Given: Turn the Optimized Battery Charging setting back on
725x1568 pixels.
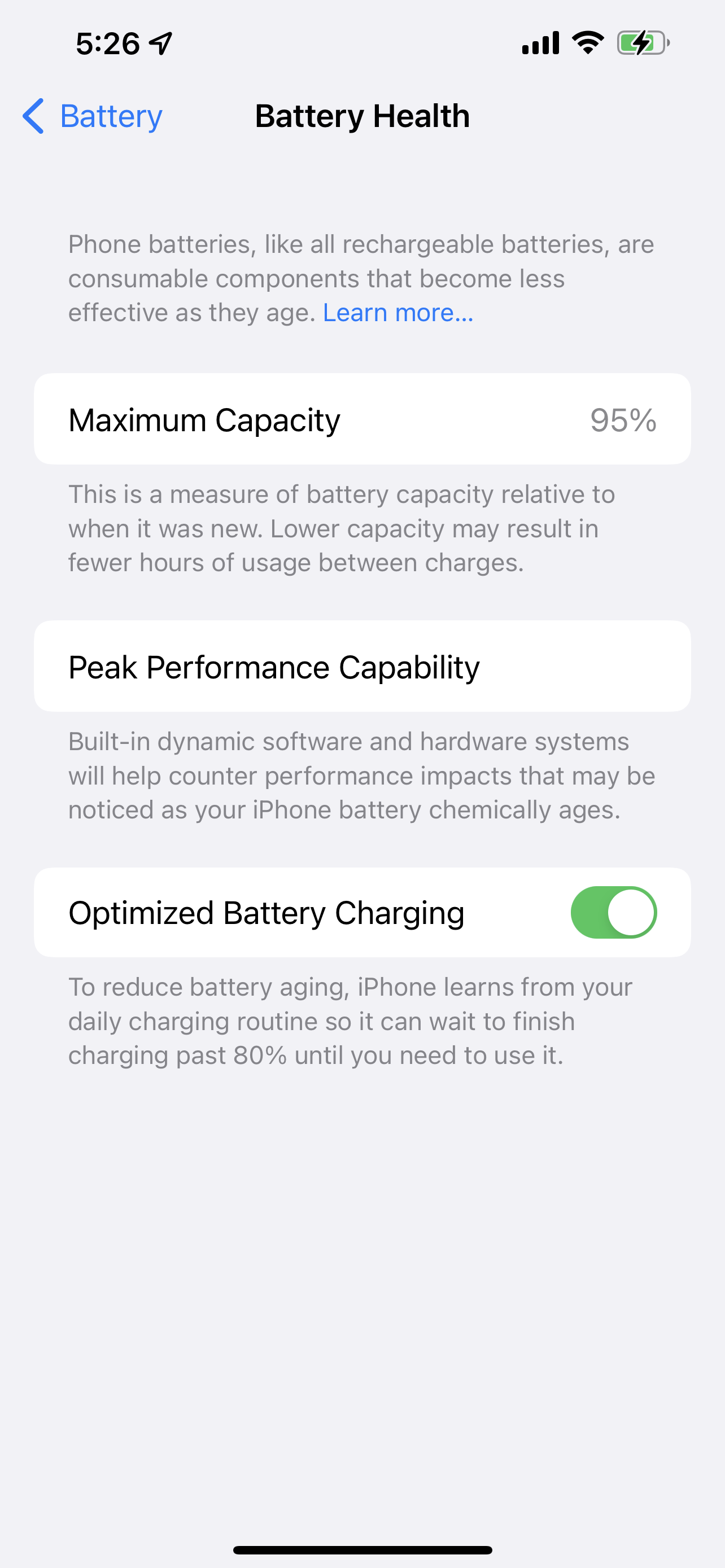Looking at the screenshot, I should pyautogui.click(x=613, y=912).
